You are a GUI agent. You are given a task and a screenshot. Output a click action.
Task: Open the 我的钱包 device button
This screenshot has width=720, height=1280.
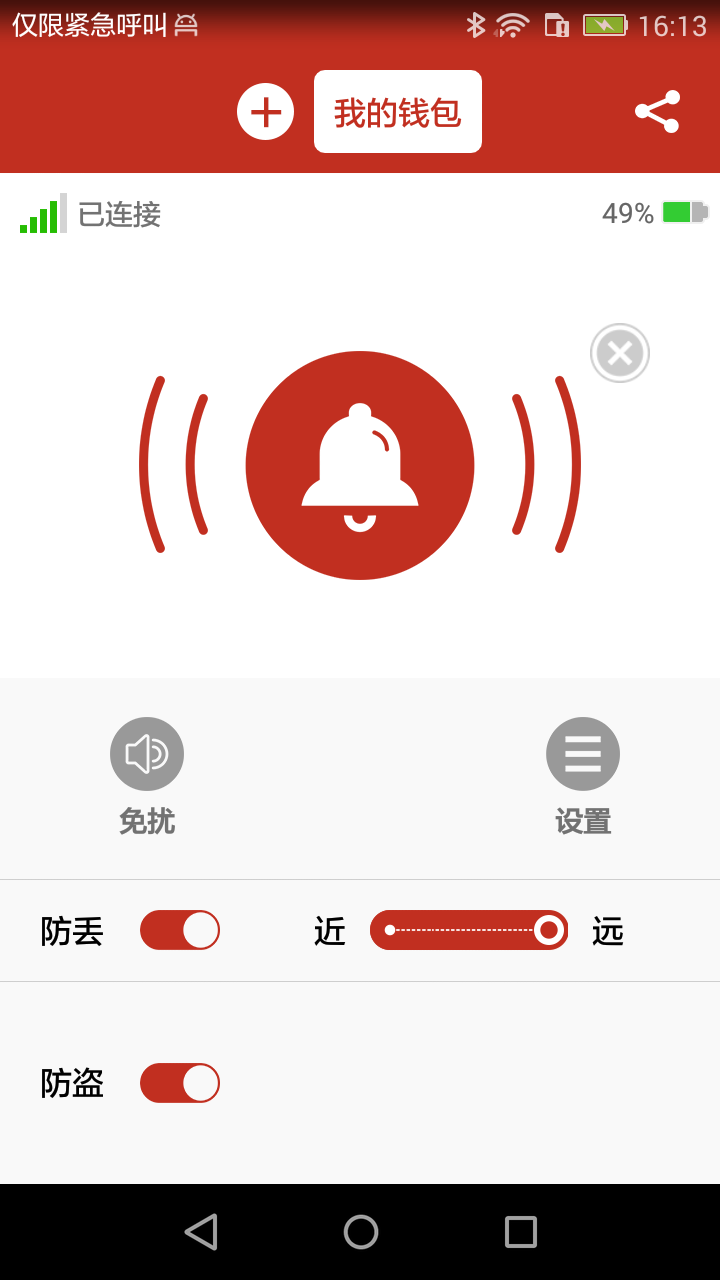[398, 112]
